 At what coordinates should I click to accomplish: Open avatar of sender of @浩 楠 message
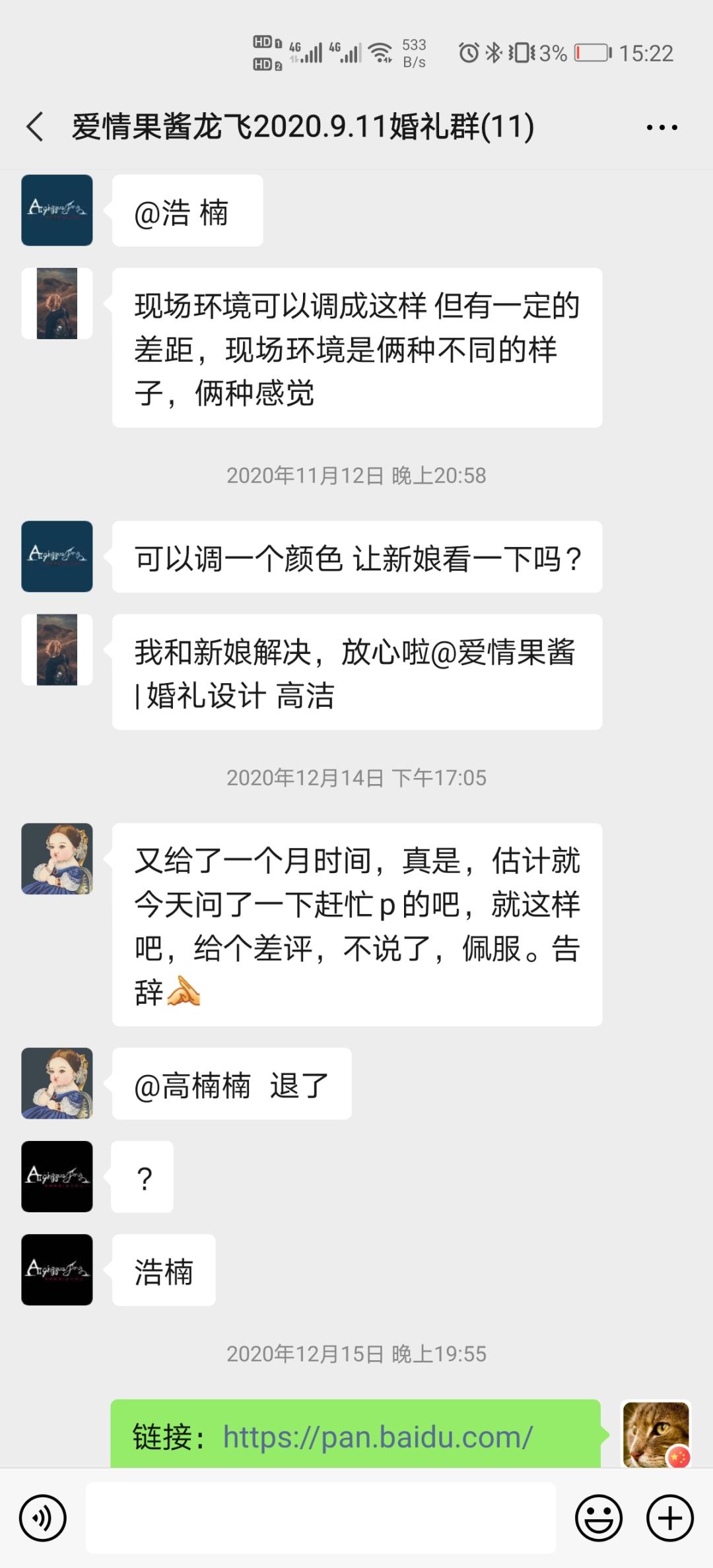click(x=57, y=211)
